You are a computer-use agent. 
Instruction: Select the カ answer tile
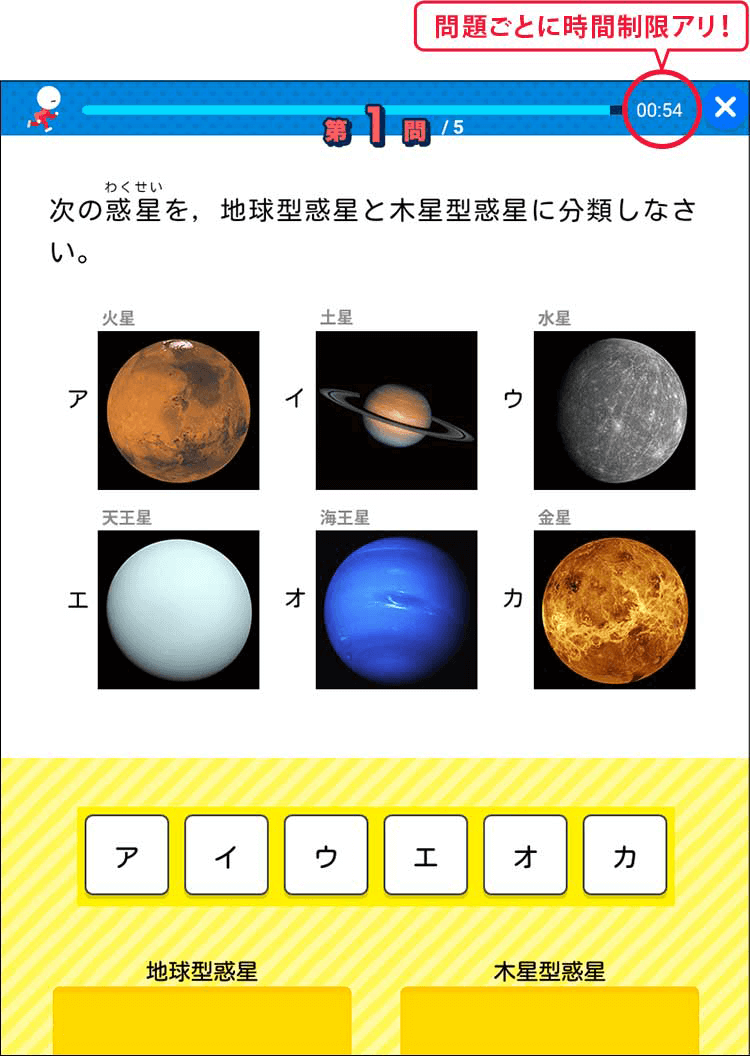(x=625, y=855)
